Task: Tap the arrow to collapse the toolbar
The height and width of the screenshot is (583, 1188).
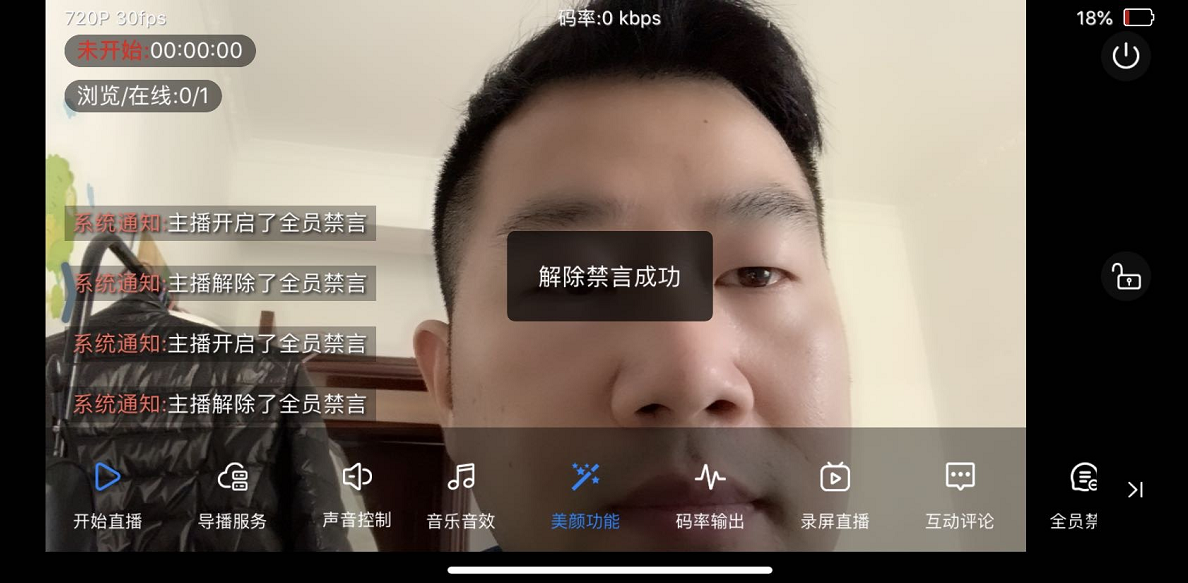Action: [1135, 489]
